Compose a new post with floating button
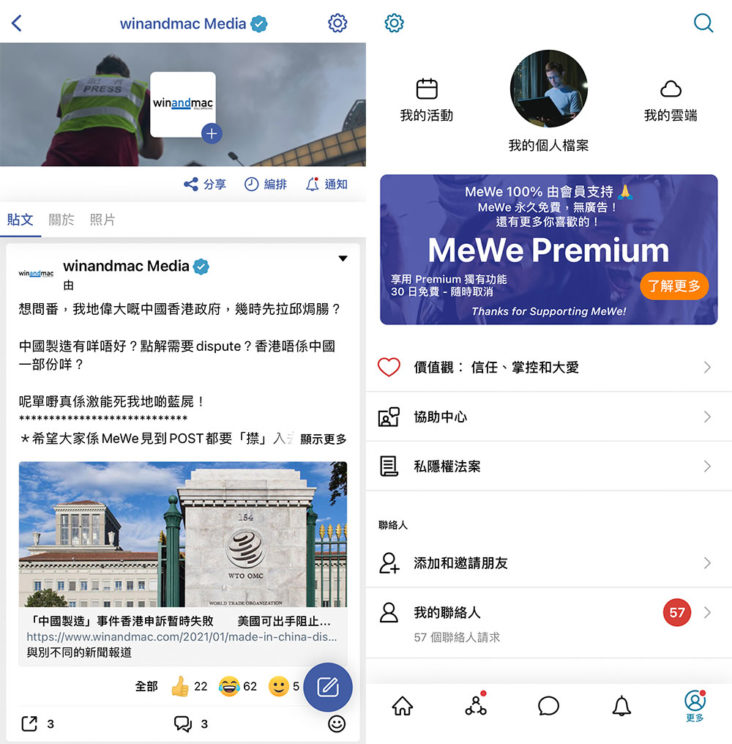This screenshot has width=732, height=744. click(328, 687)
